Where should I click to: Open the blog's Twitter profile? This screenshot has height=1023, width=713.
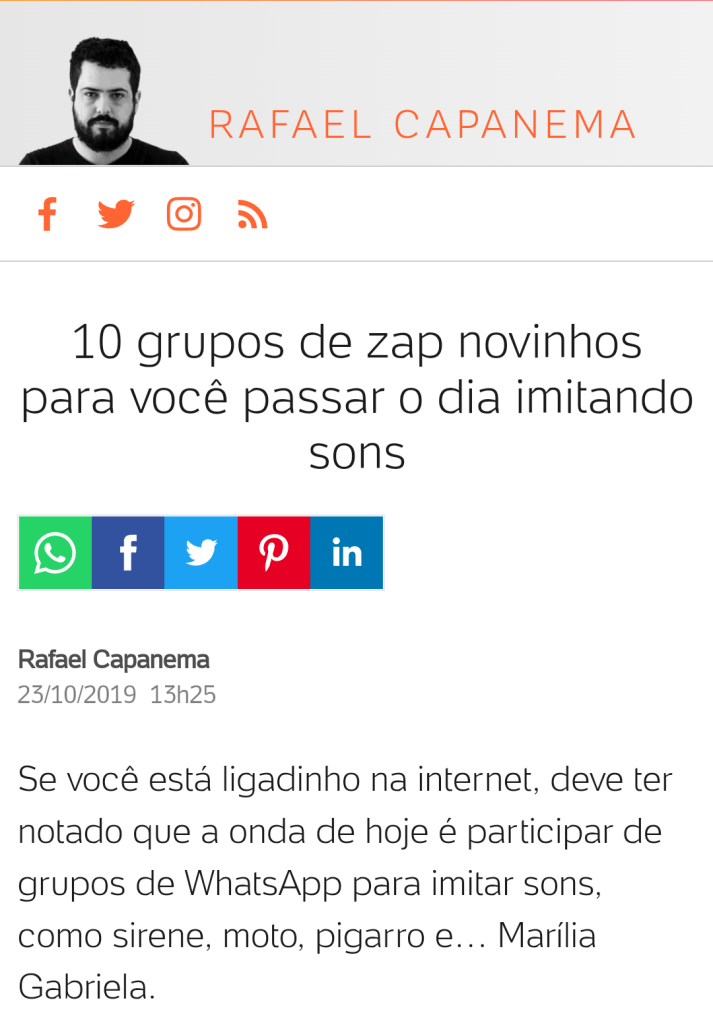116,214
